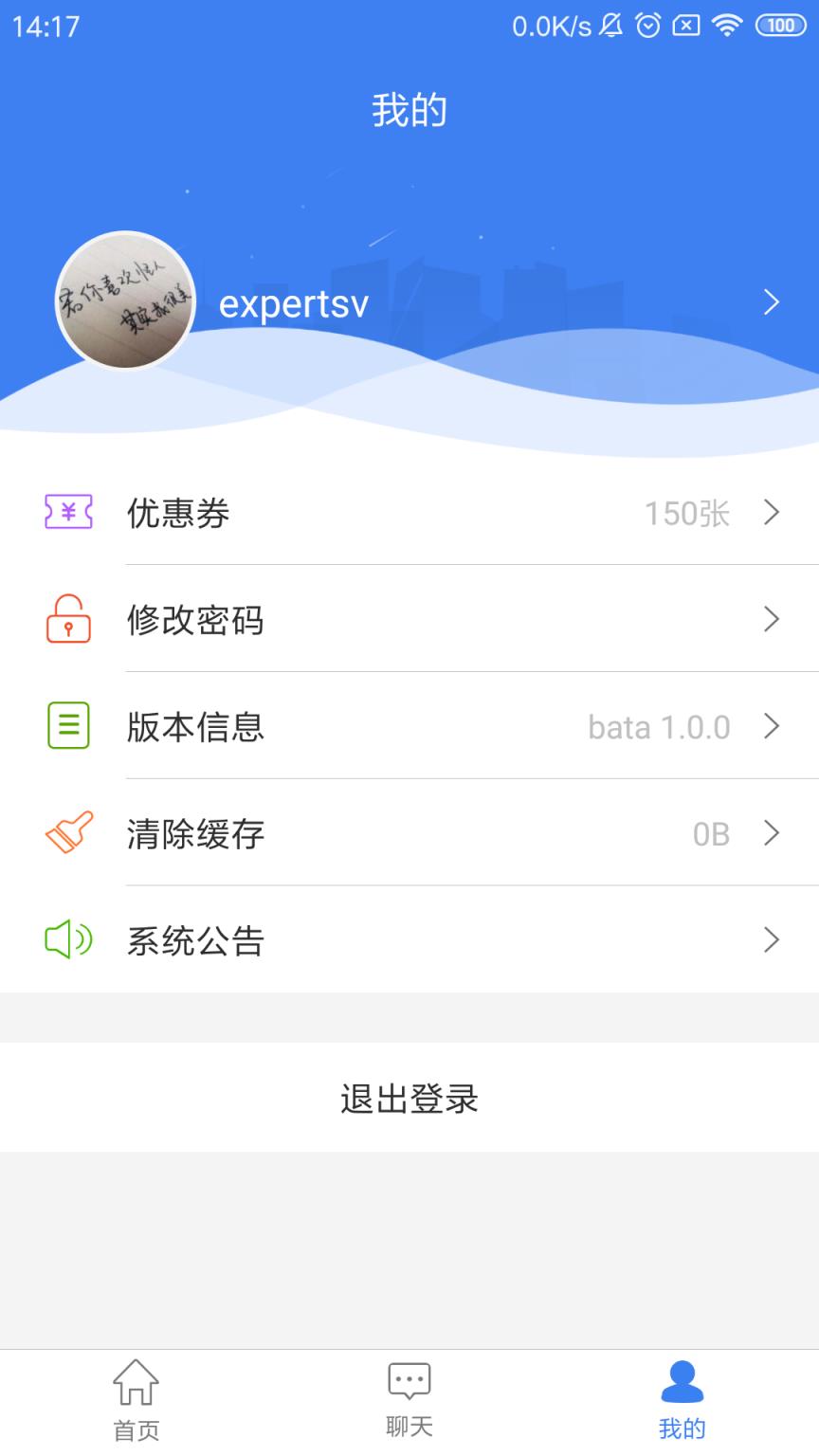The image size is (819, 1456).
Task: Open the speaker icon beside 系统公告
Action: [66, 940]
